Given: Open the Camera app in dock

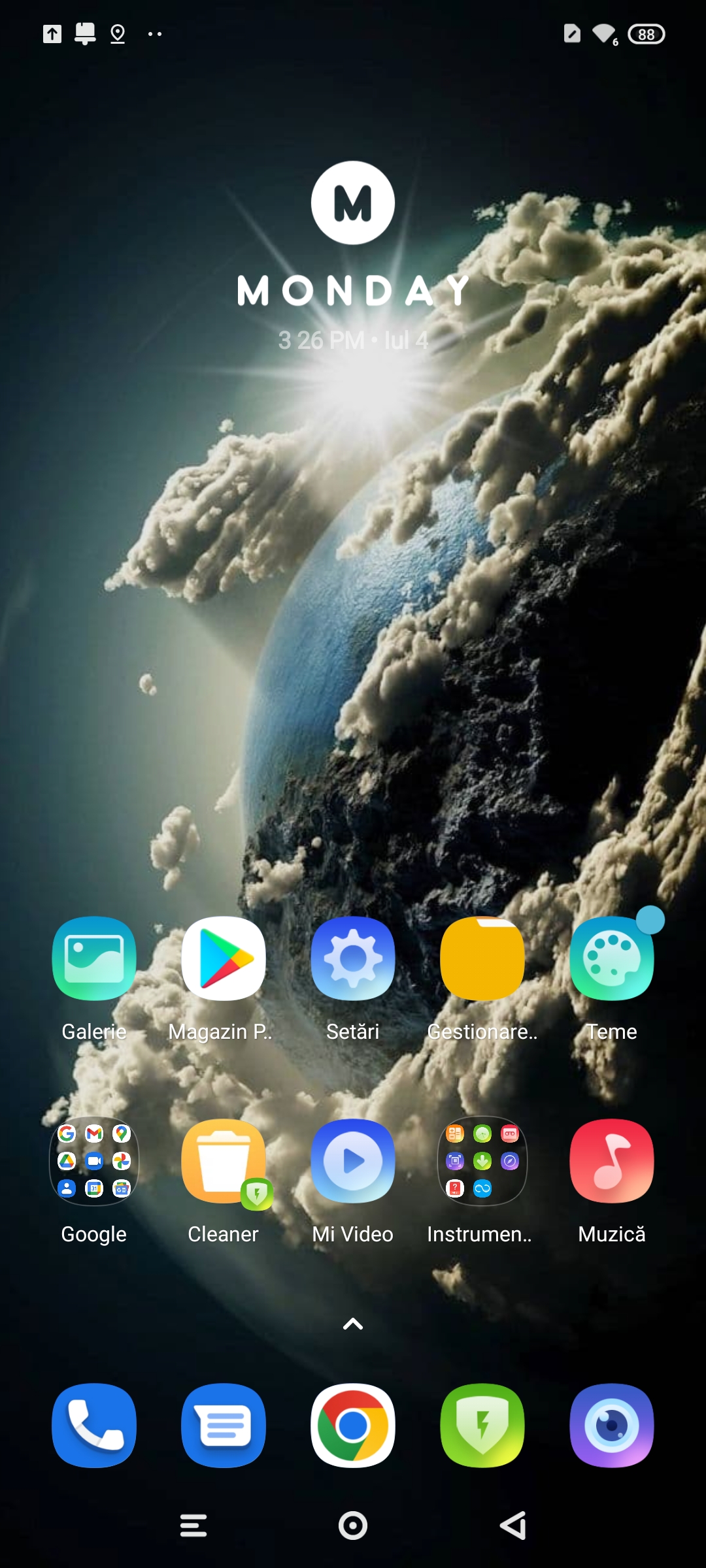Looking at the screenshot, I should click(x=612, y=1426).
